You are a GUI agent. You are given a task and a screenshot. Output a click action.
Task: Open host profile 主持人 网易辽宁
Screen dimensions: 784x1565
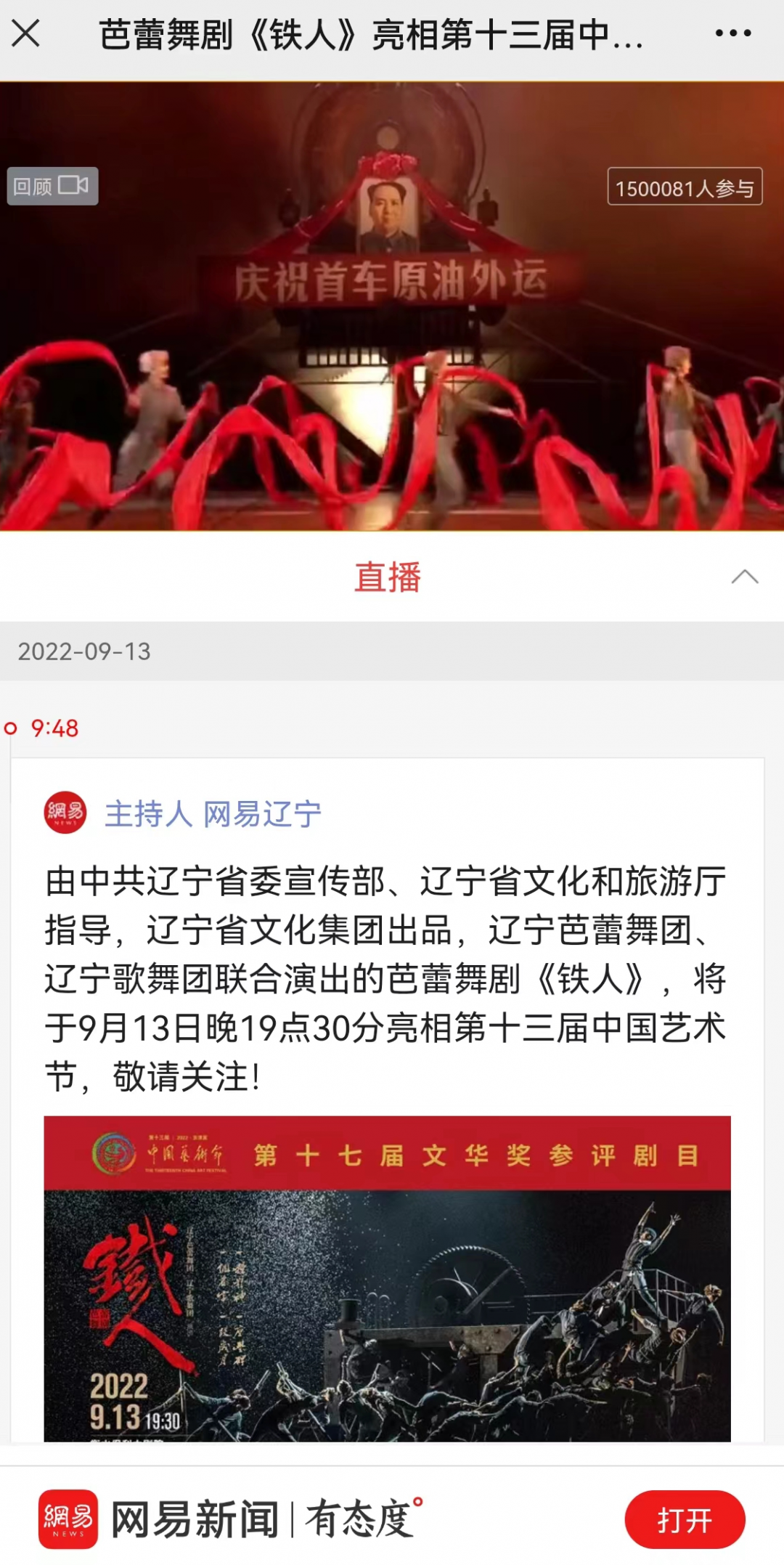click(212, 814)
